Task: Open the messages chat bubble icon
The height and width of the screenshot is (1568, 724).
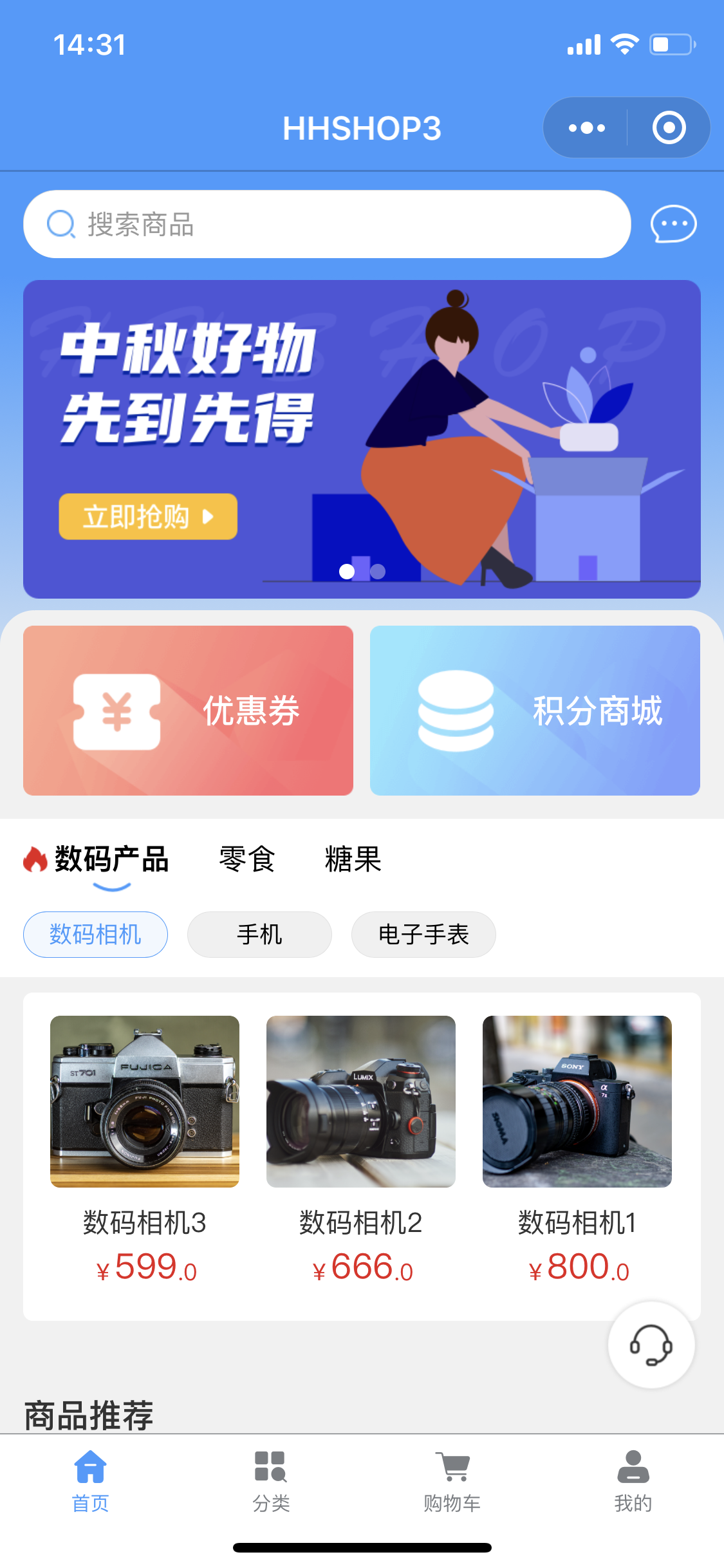Action: click(673, 224)
